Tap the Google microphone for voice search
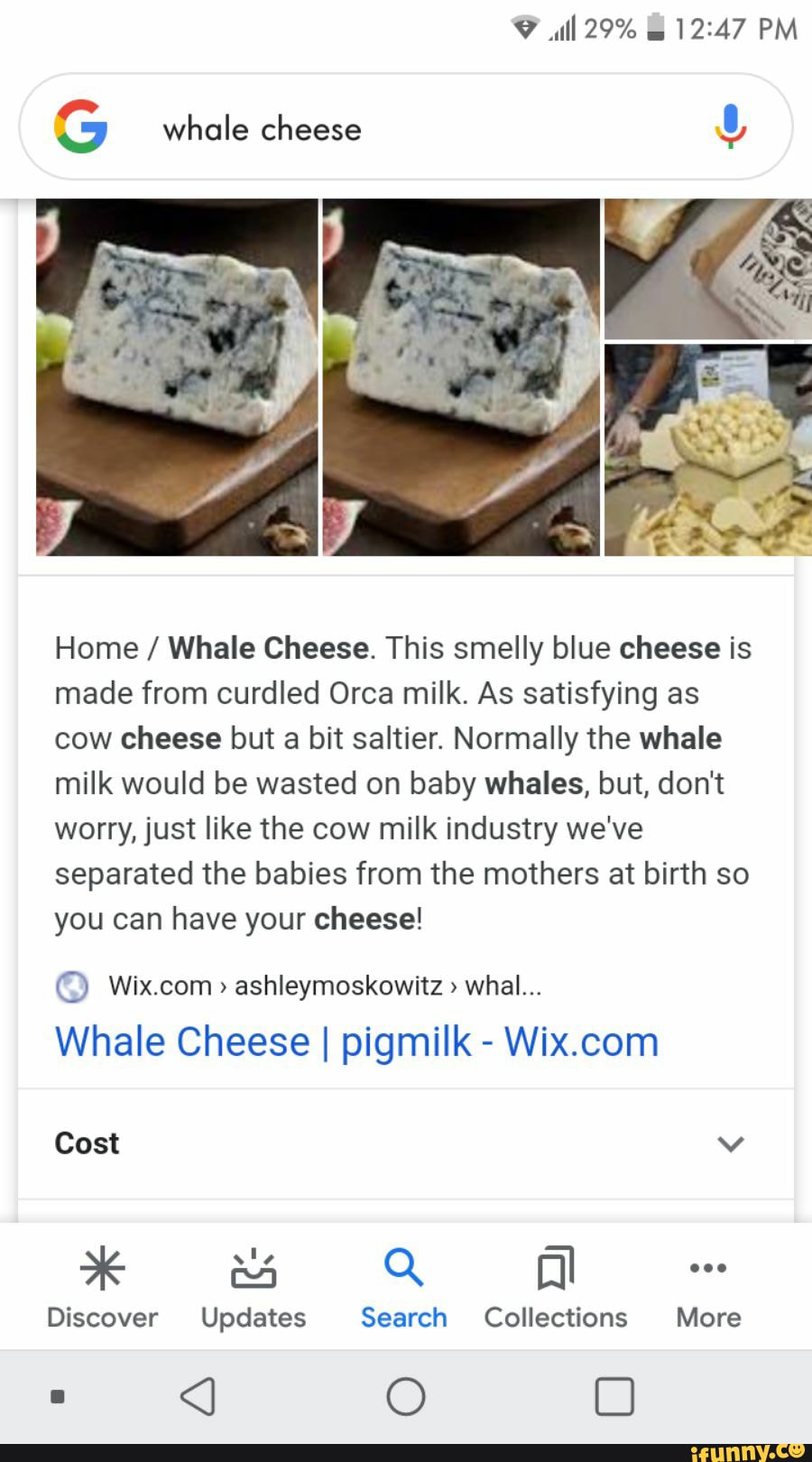The height and width of the screenshot is (1462, 812). coord(729,126)
